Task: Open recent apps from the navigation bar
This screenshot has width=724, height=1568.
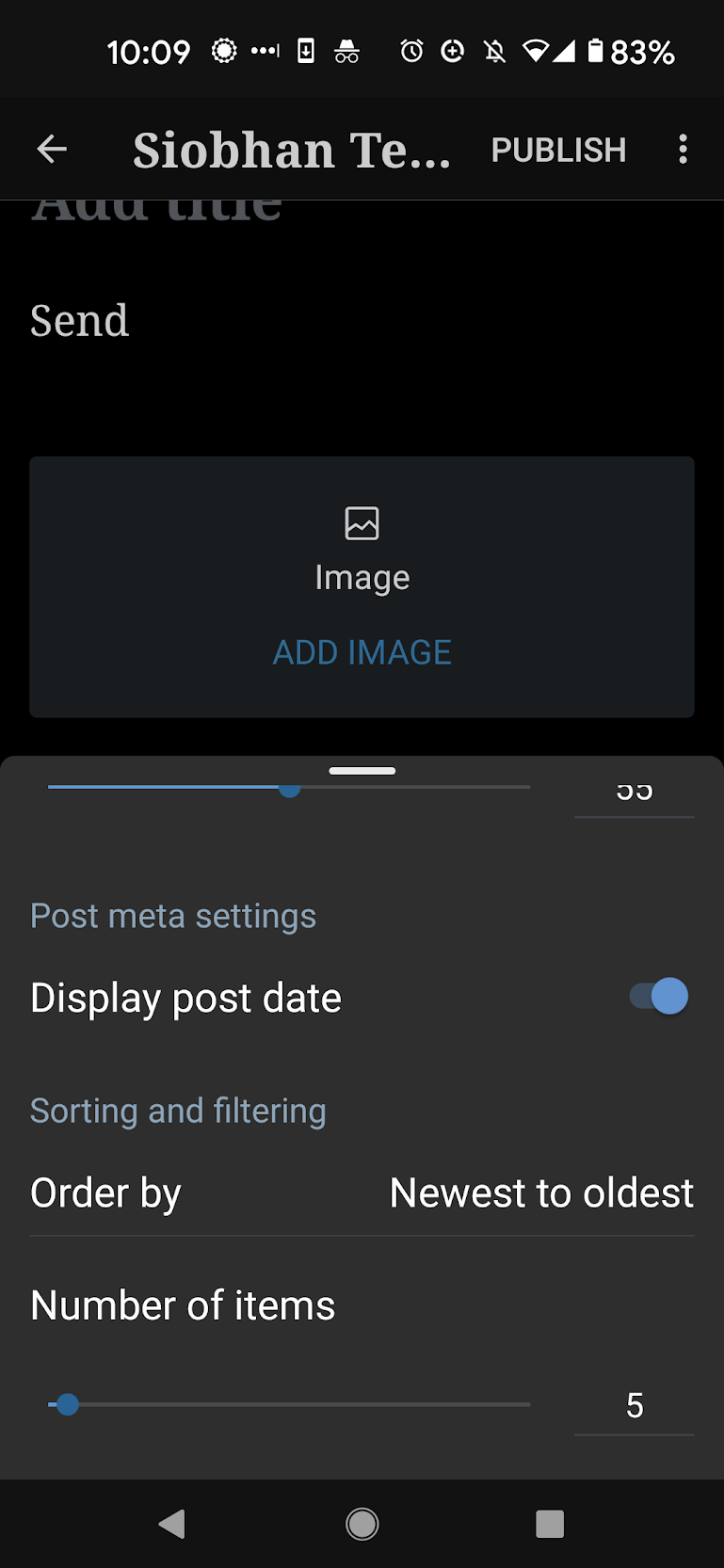Action: point(550,1524)
